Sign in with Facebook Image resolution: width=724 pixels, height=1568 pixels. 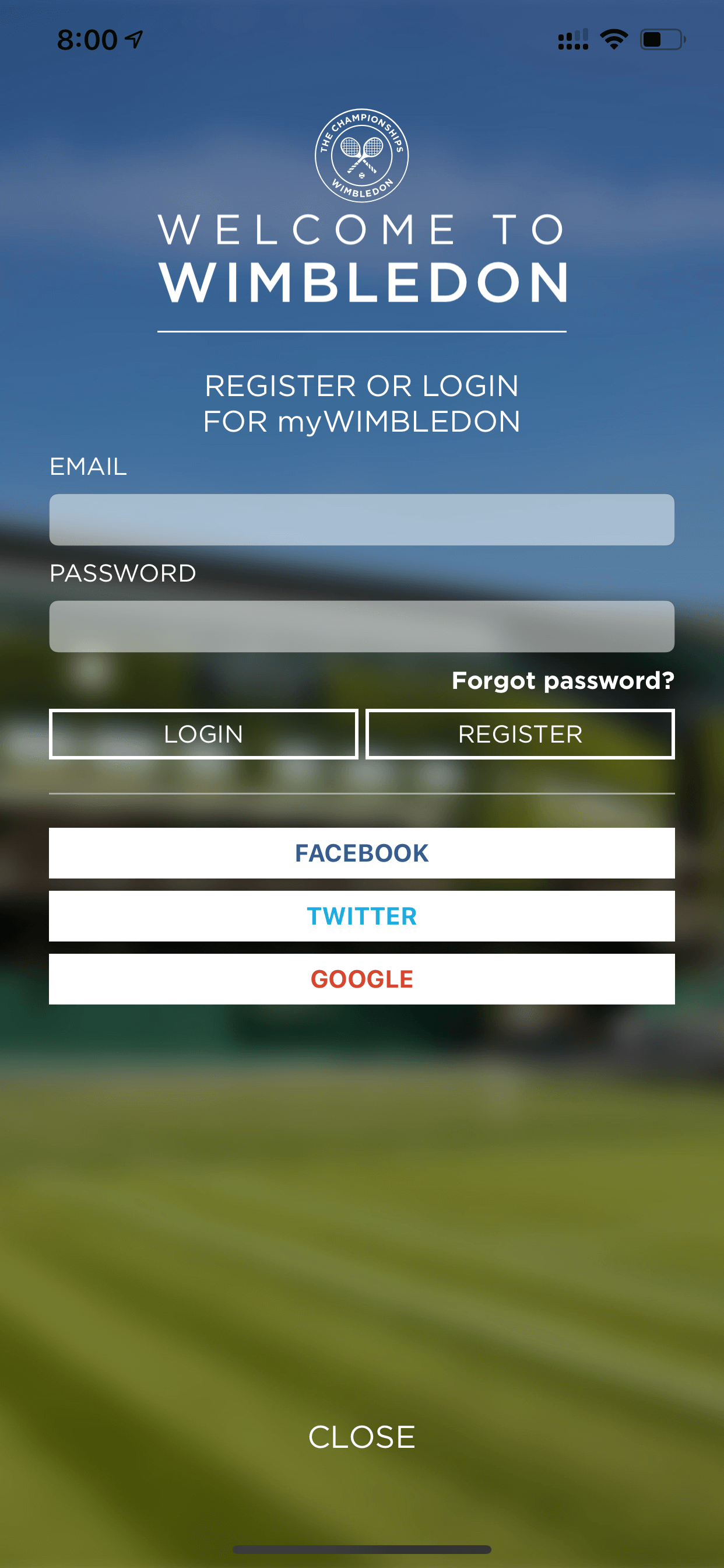[x=361, y=852]
